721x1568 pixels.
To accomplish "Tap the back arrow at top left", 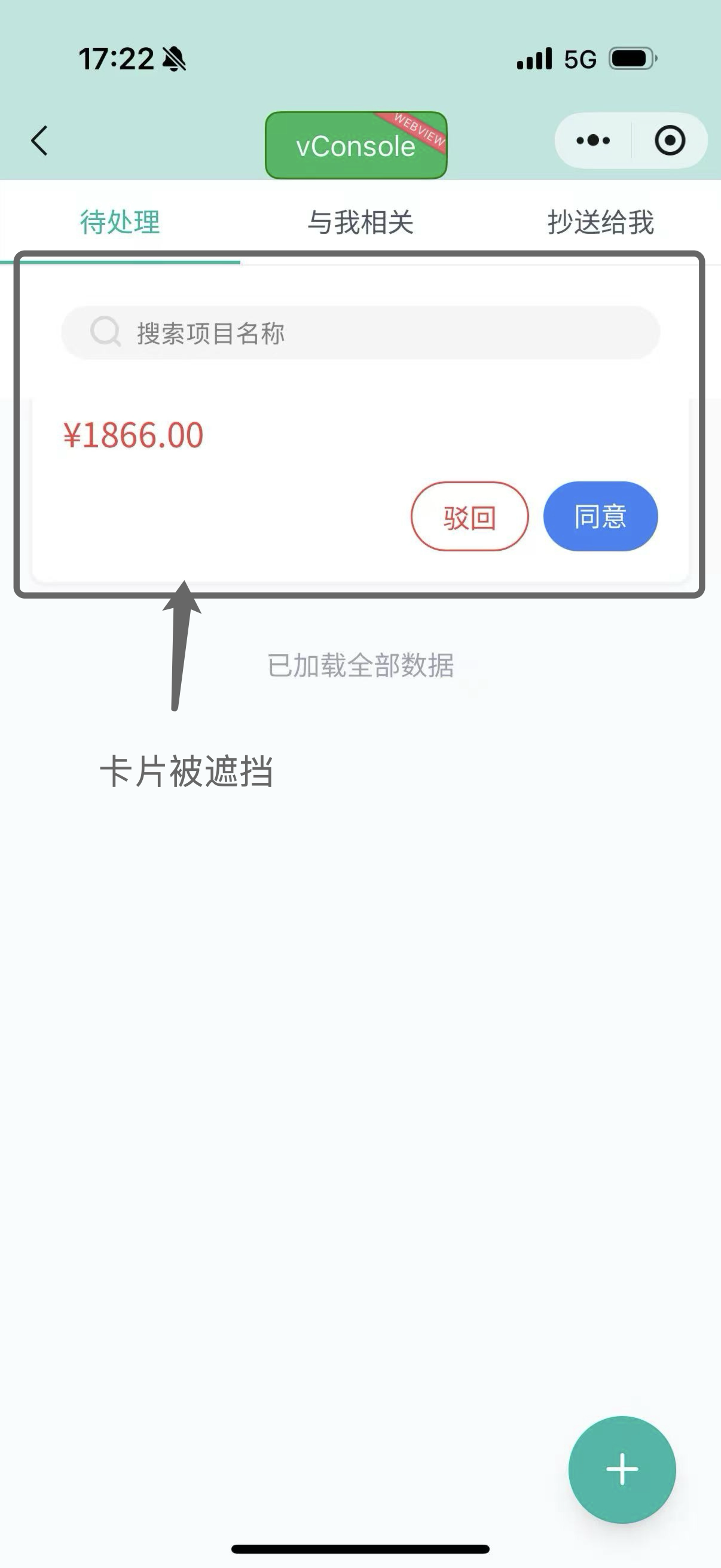I will coord(38,140).
